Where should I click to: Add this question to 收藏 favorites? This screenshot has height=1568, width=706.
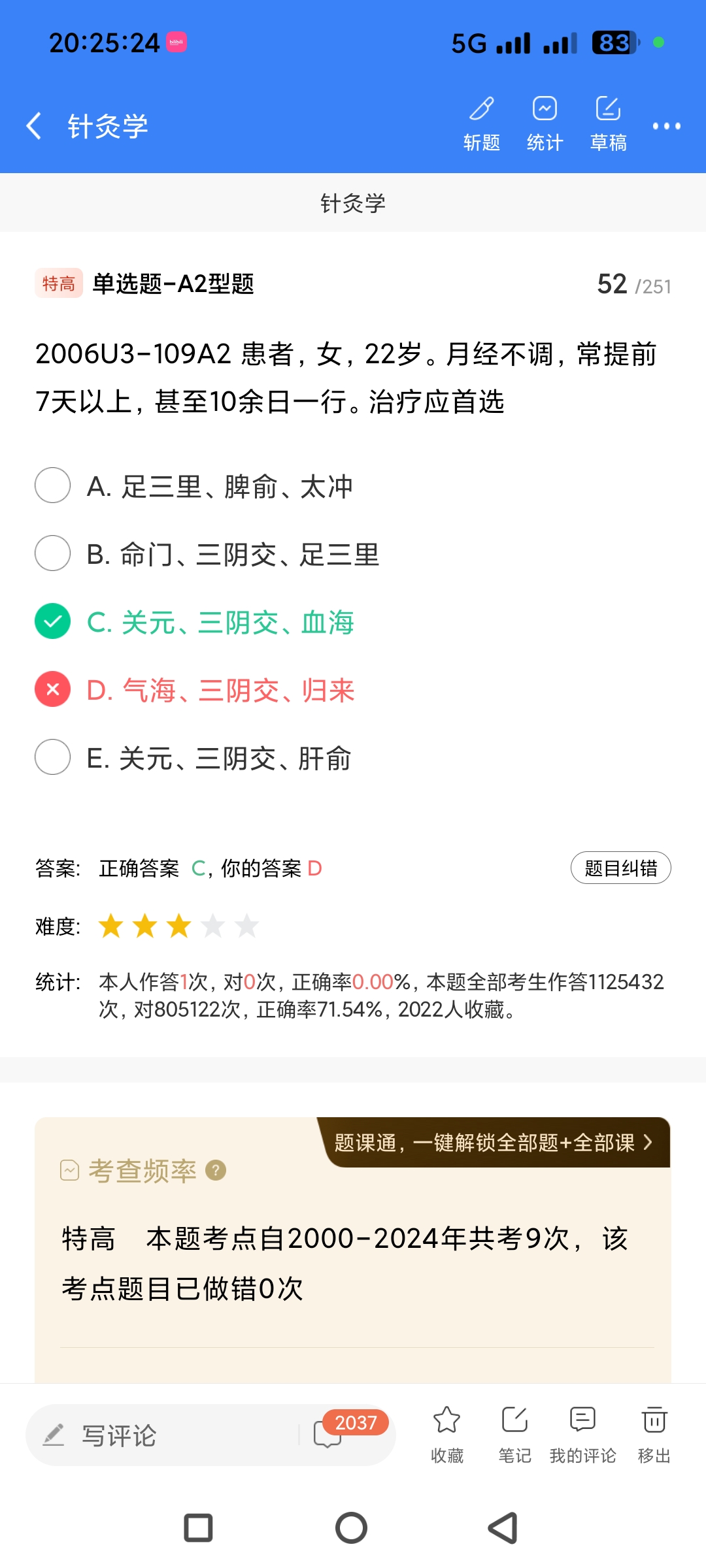point(446,1434)
